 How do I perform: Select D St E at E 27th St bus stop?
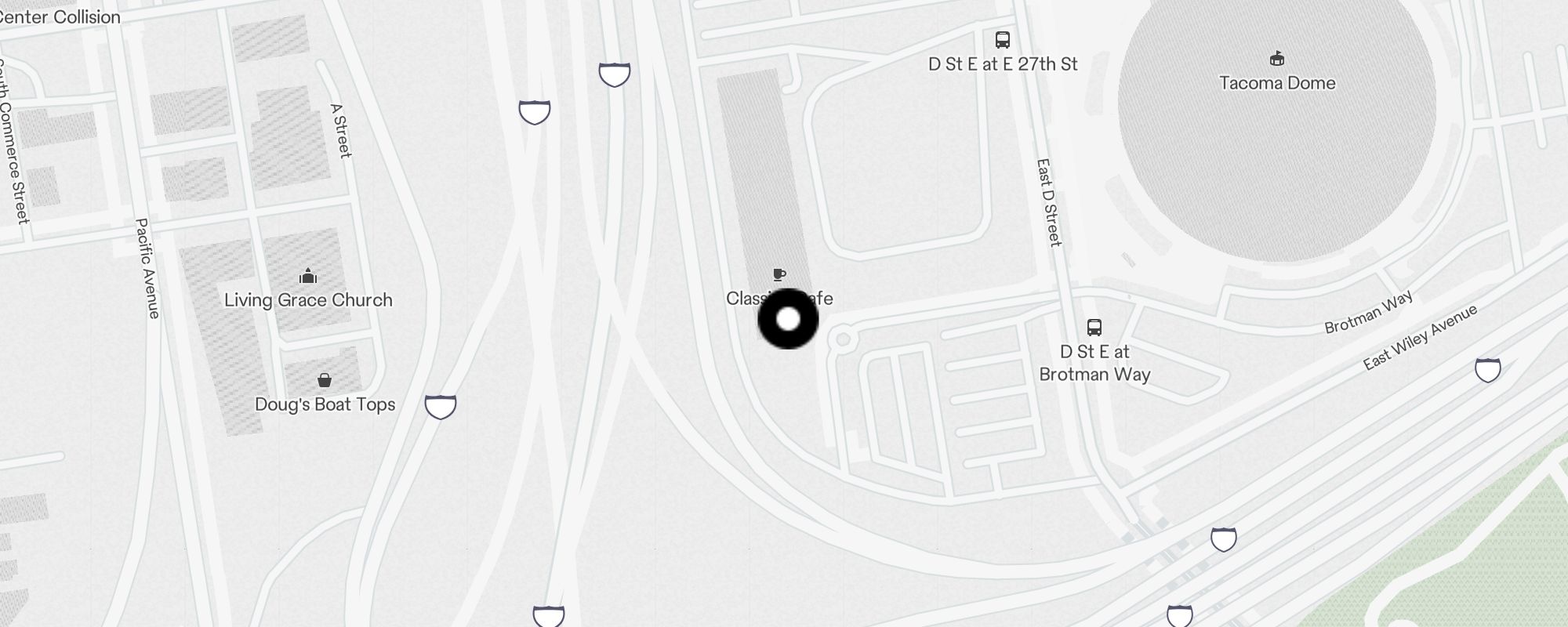(1002, 40)
